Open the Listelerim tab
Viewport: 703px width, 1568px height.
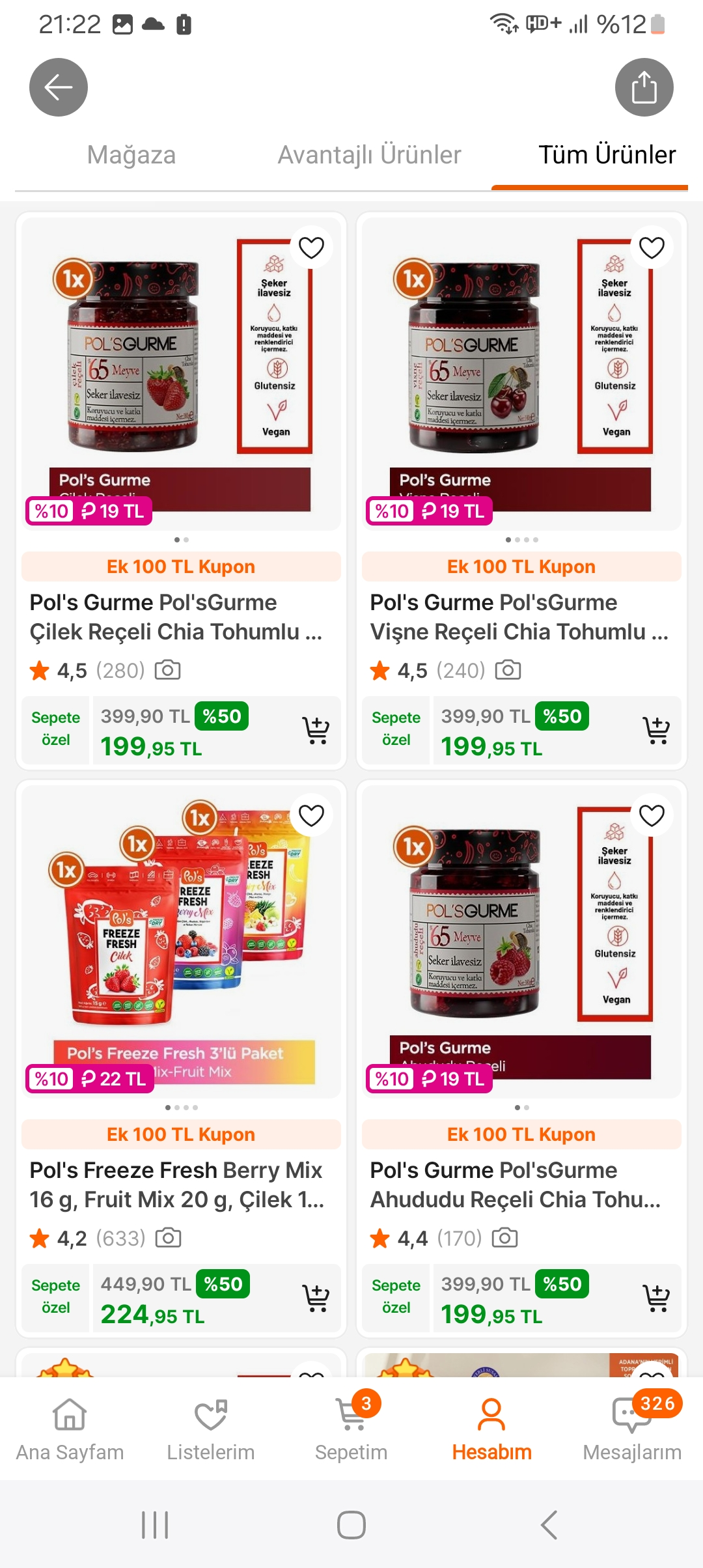coord(210,1429)
